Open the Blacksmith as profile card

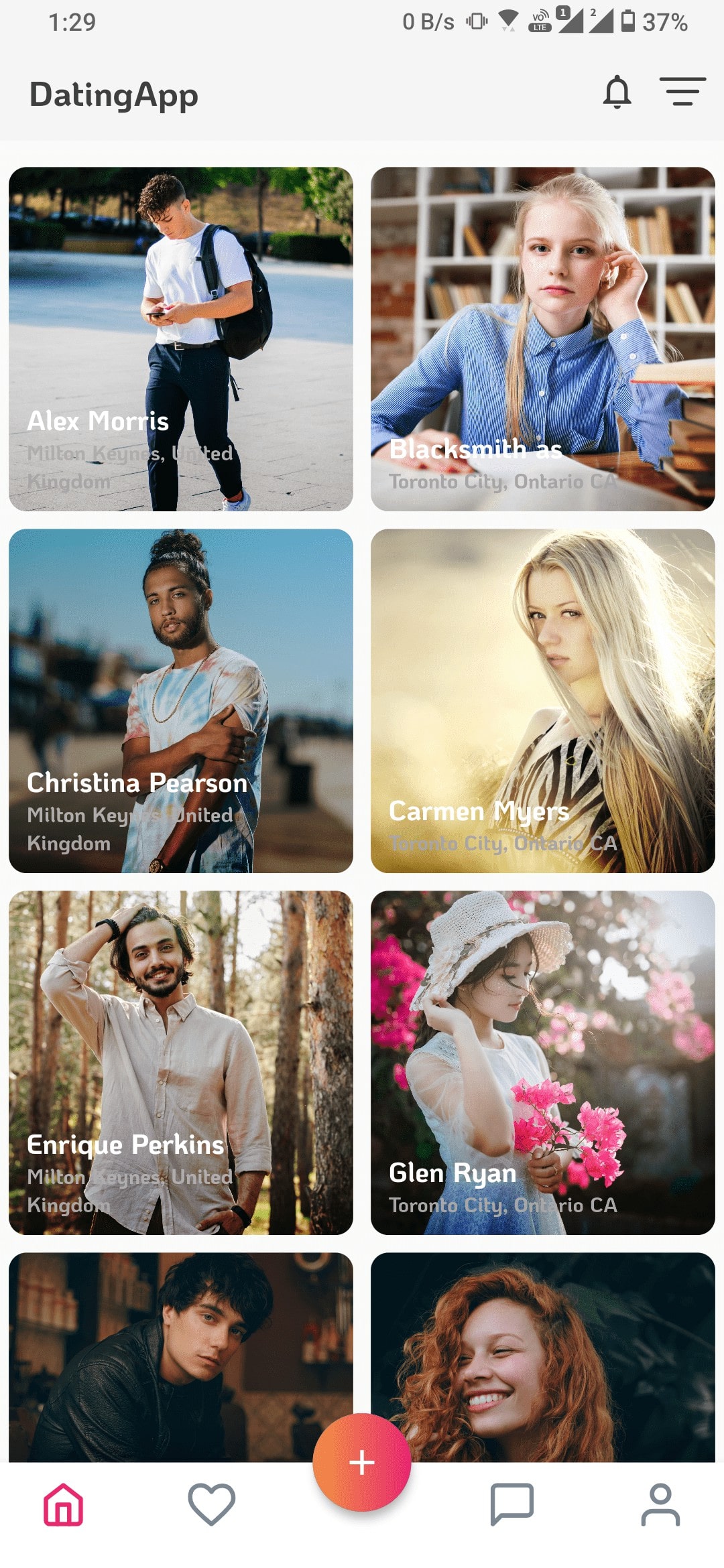[543, 339]
